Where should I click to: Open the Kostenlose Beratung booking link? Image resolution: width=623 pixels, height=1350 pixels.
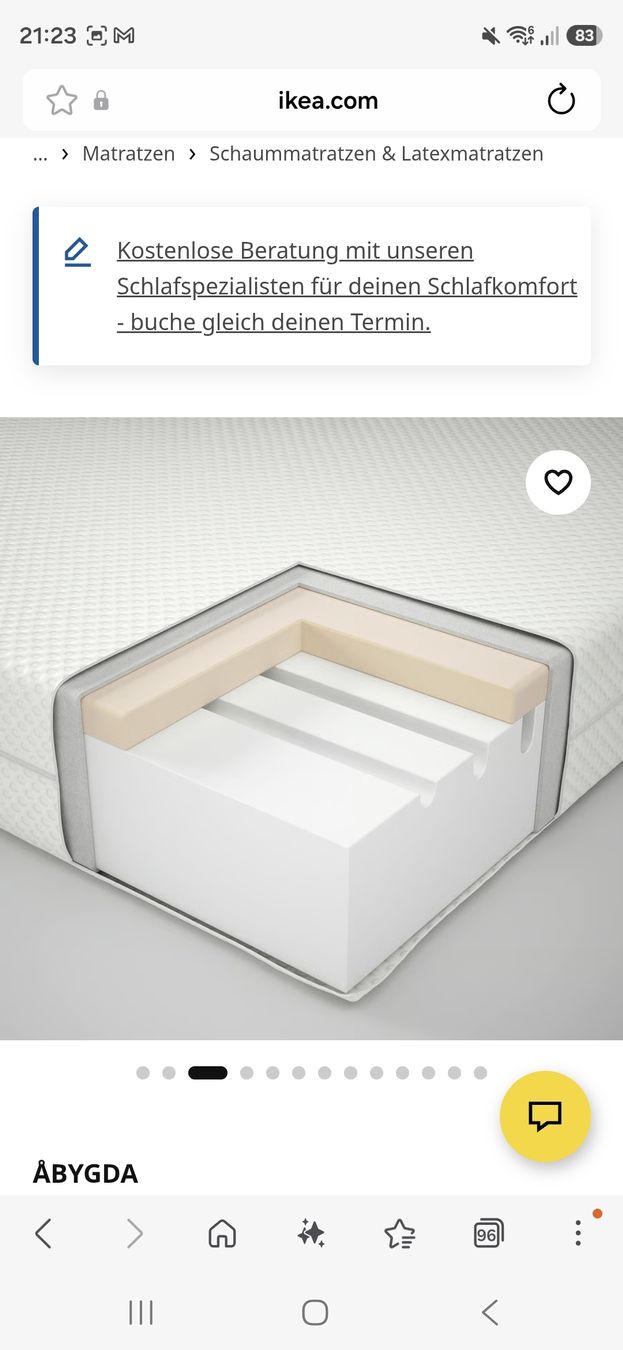coord(347,286)
